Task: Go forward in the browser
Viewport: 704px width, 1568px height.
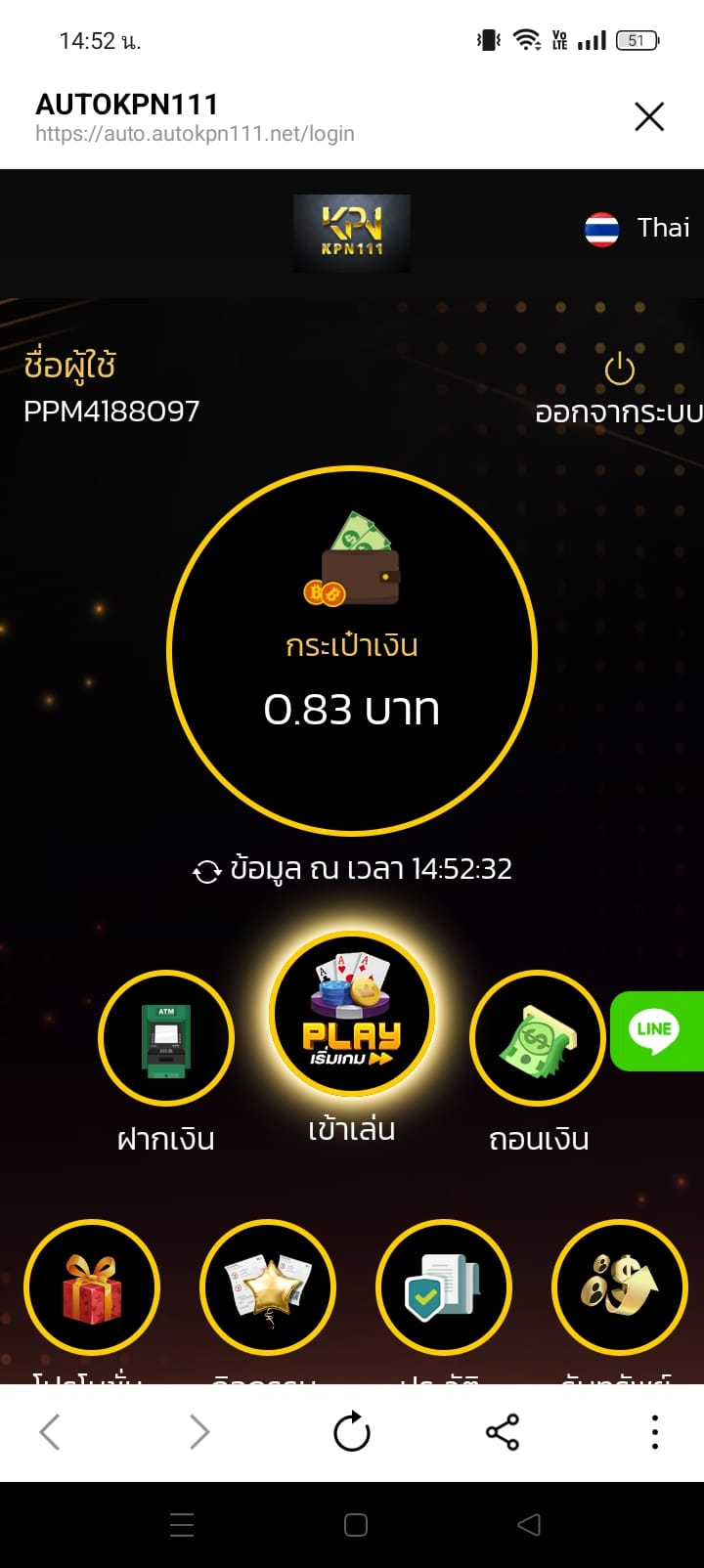Action: (199, 1433)
